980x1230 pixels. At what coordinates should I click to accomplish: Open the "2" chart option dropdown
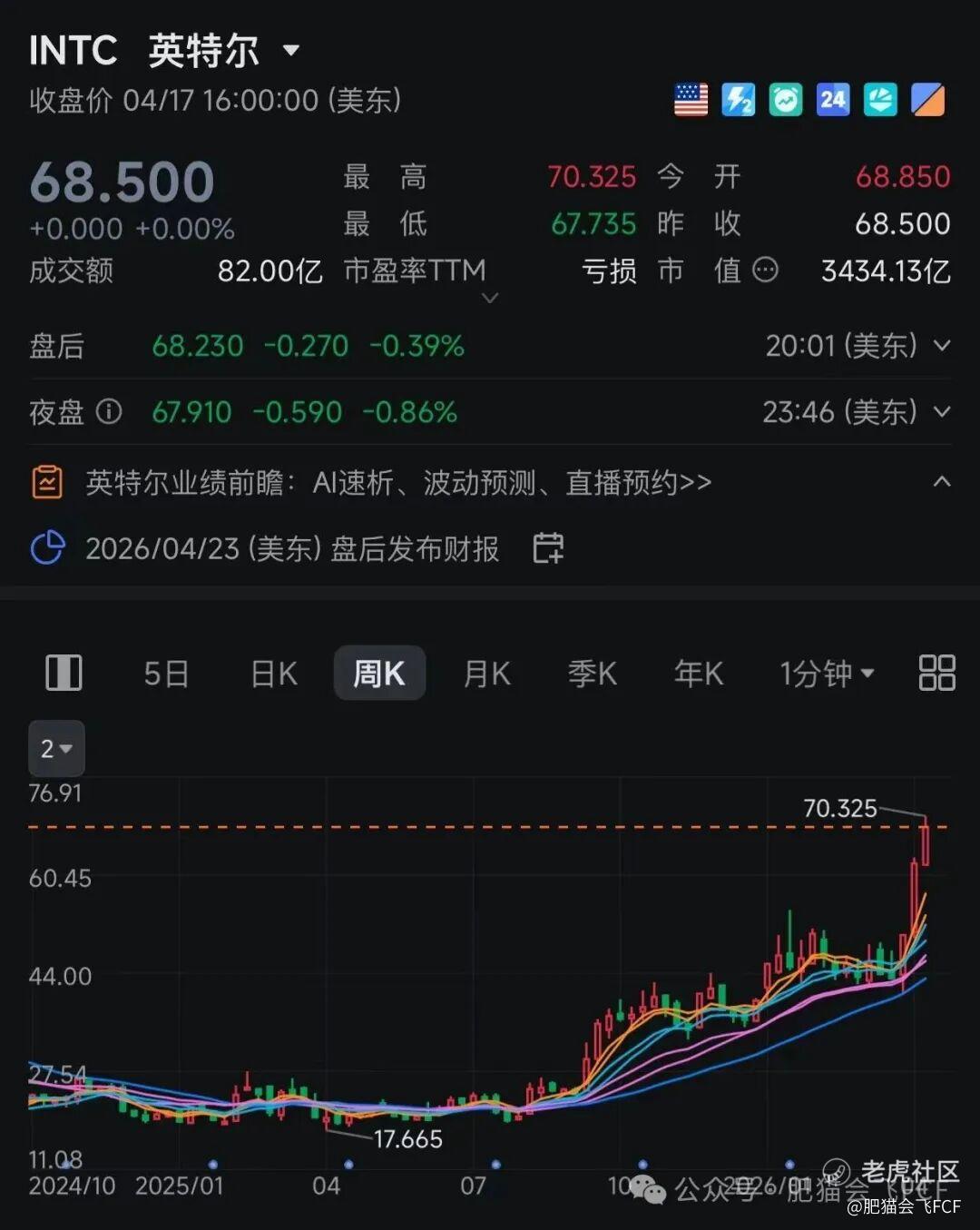[x=56, y=749]
